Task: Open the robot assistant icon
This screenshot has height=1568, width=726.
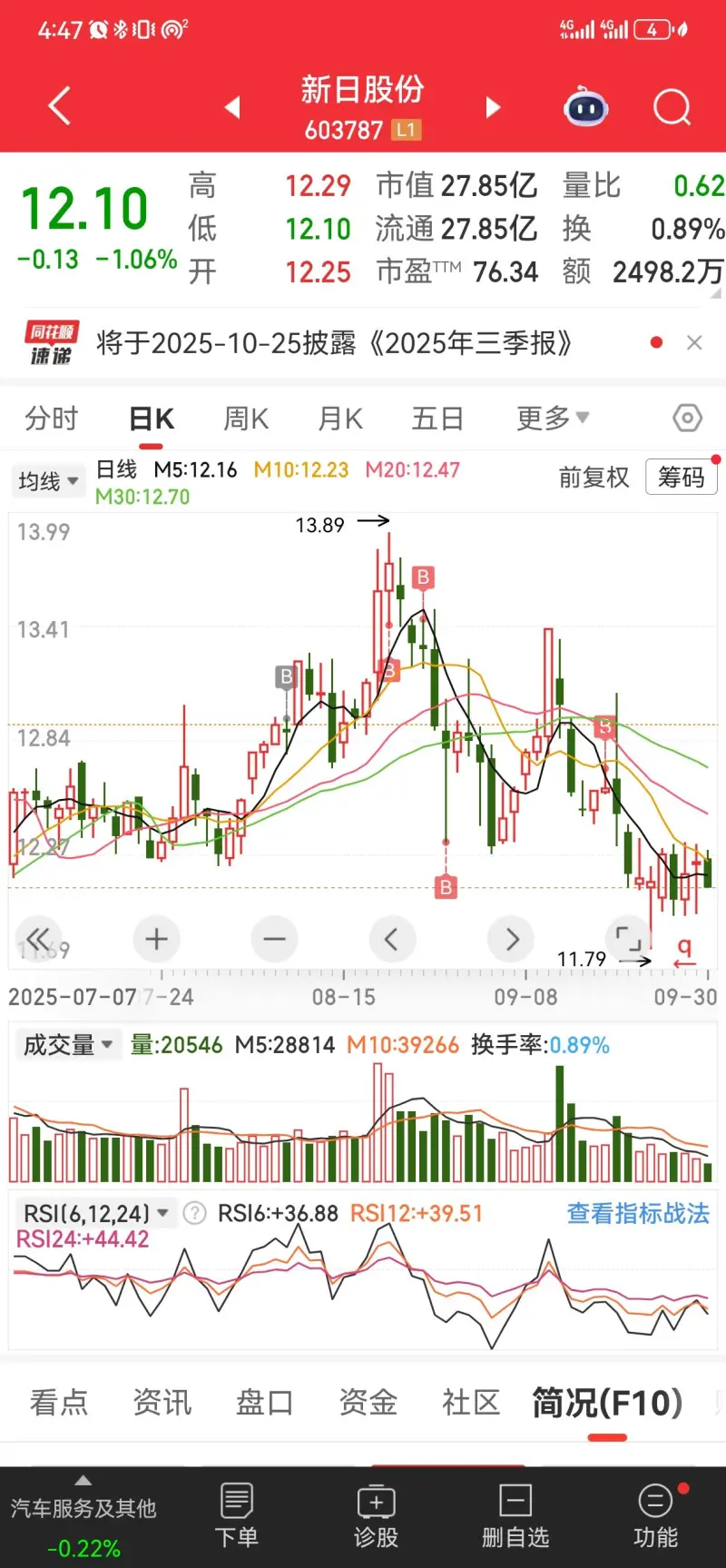Action: [586, 108]
